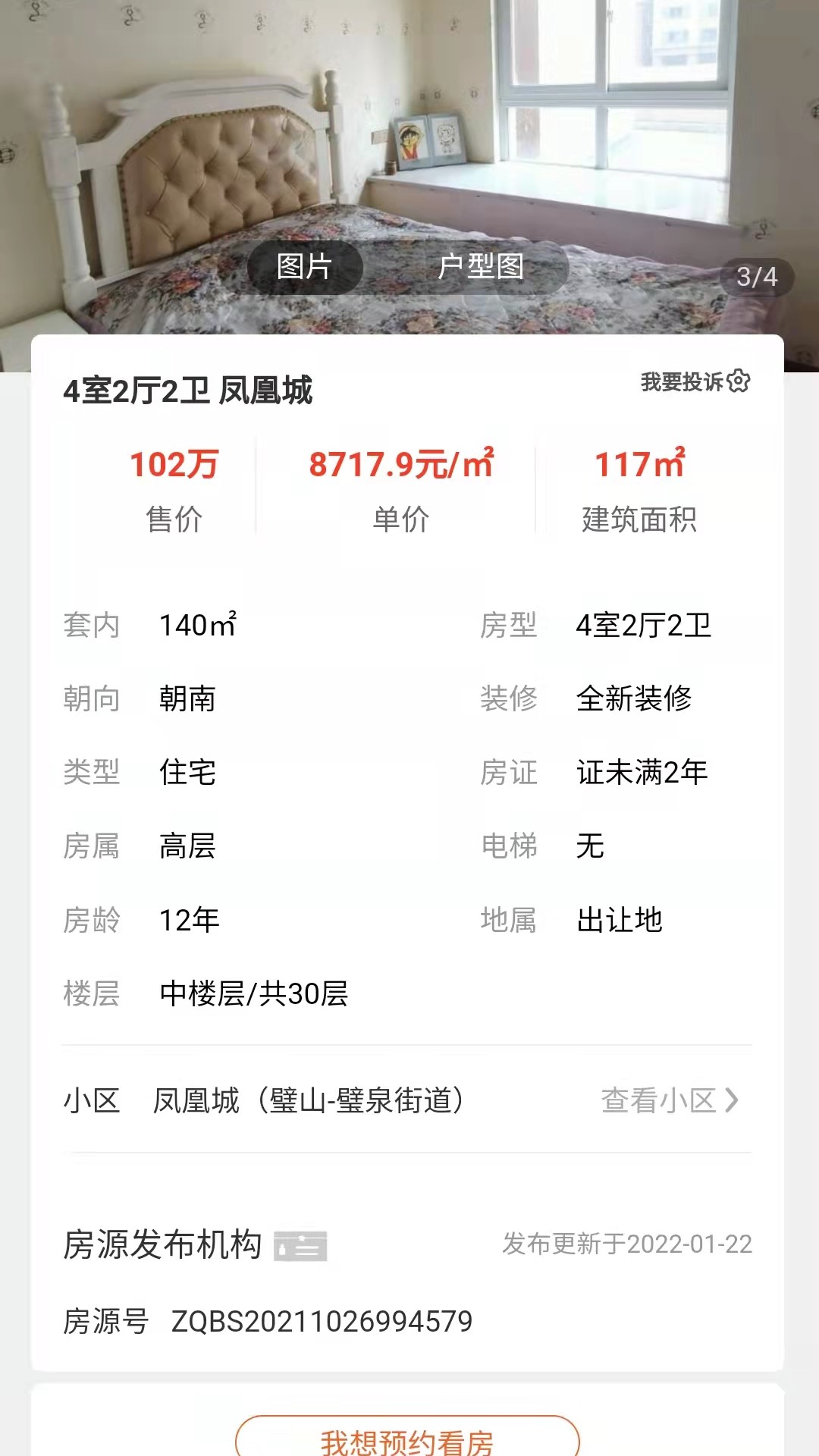Switch to the 户型图 floor plan tab
Viewport: 819px width, 1456px height.
coord(481,267)
